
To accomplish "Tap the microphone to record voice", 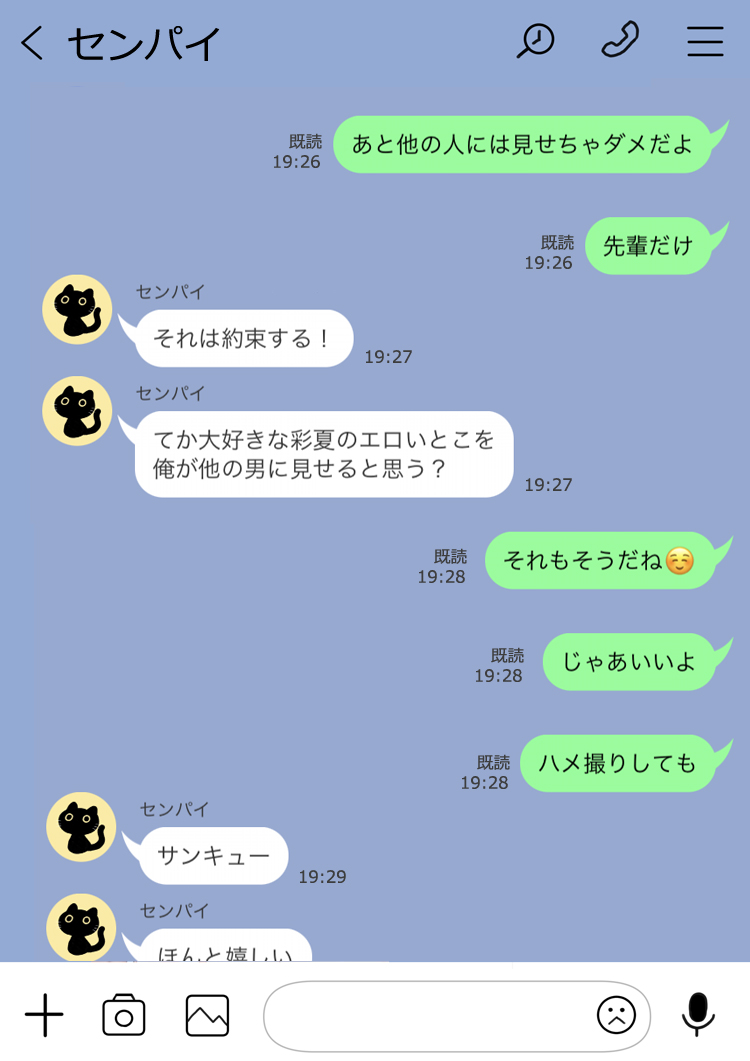I will pyautogui.click(x=698, y=1014).
